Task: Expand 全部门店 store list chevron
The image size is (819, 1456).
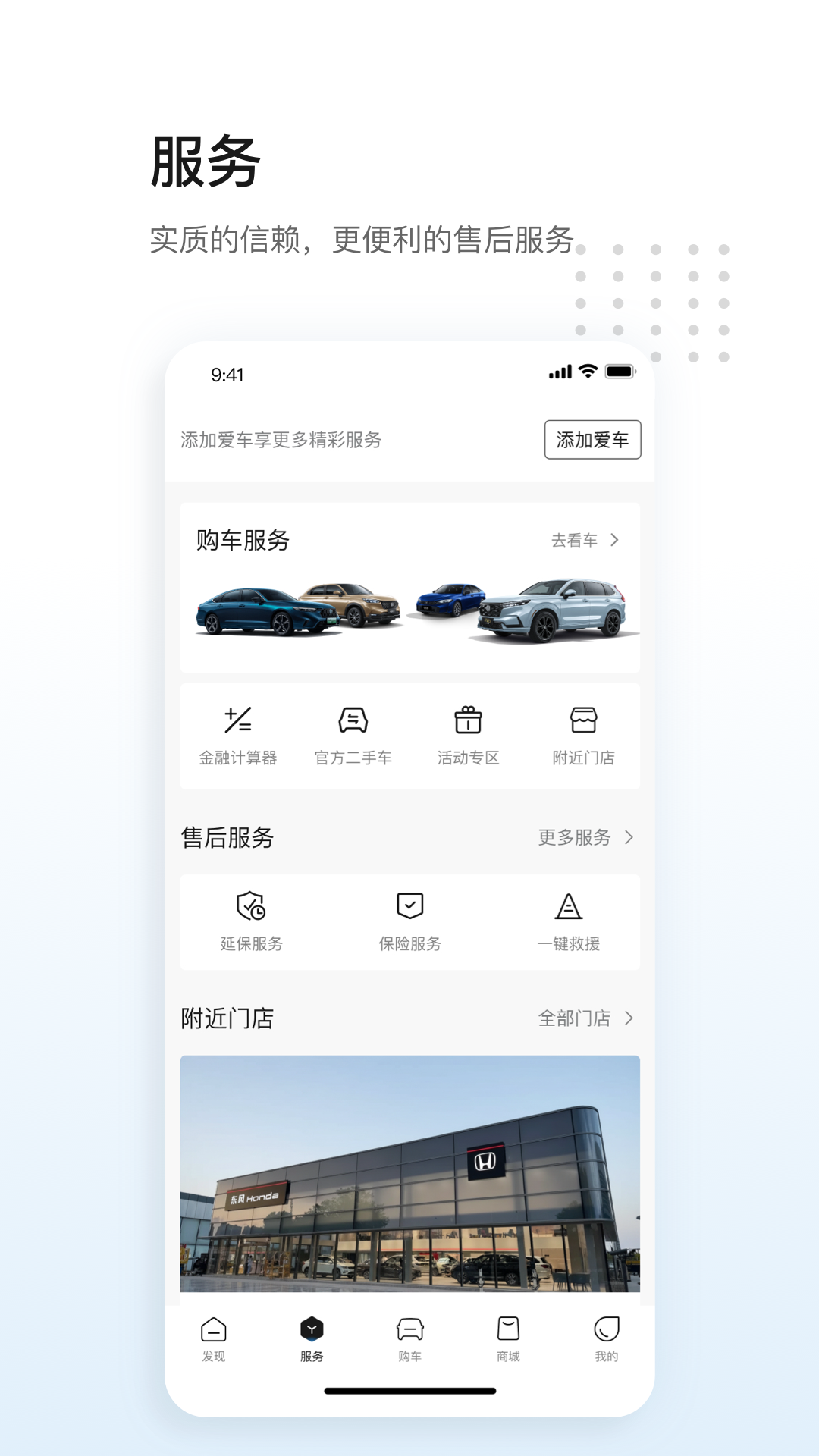Action: click(x=586, y=1019)
